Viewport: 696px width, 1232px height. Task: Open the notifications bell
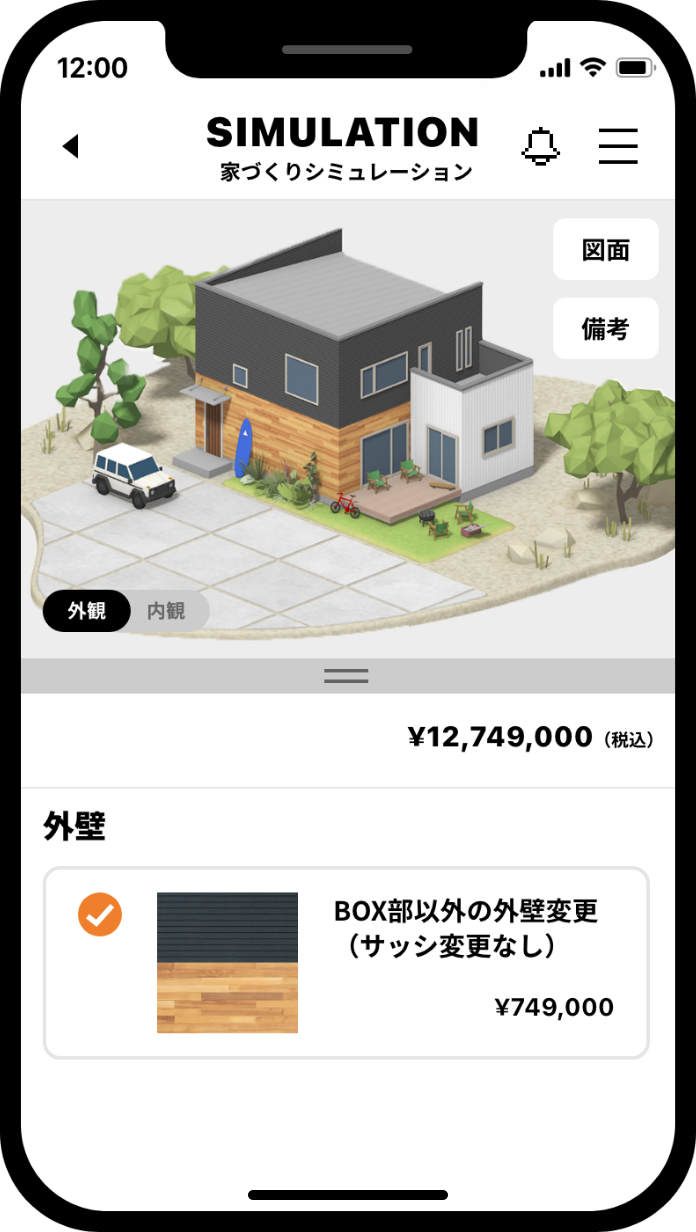pyautogui.click(x=540, y=147)
